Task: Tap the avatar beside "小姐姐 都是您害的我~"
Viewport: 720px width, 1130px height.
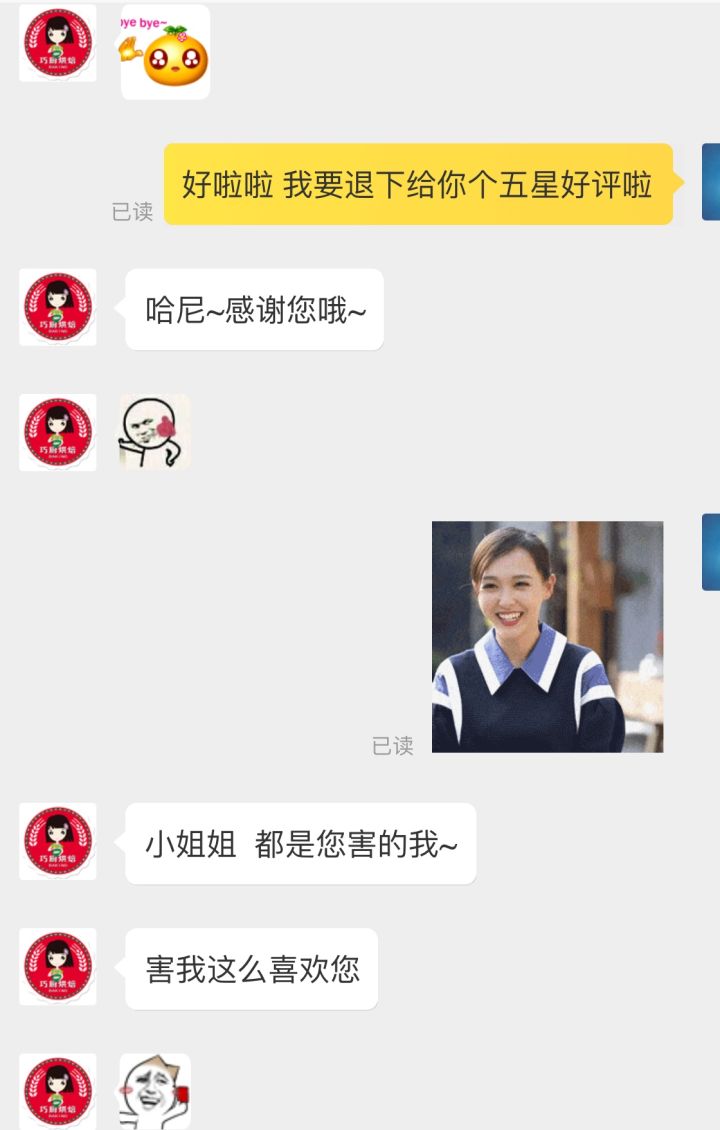Action: point(58,841)
